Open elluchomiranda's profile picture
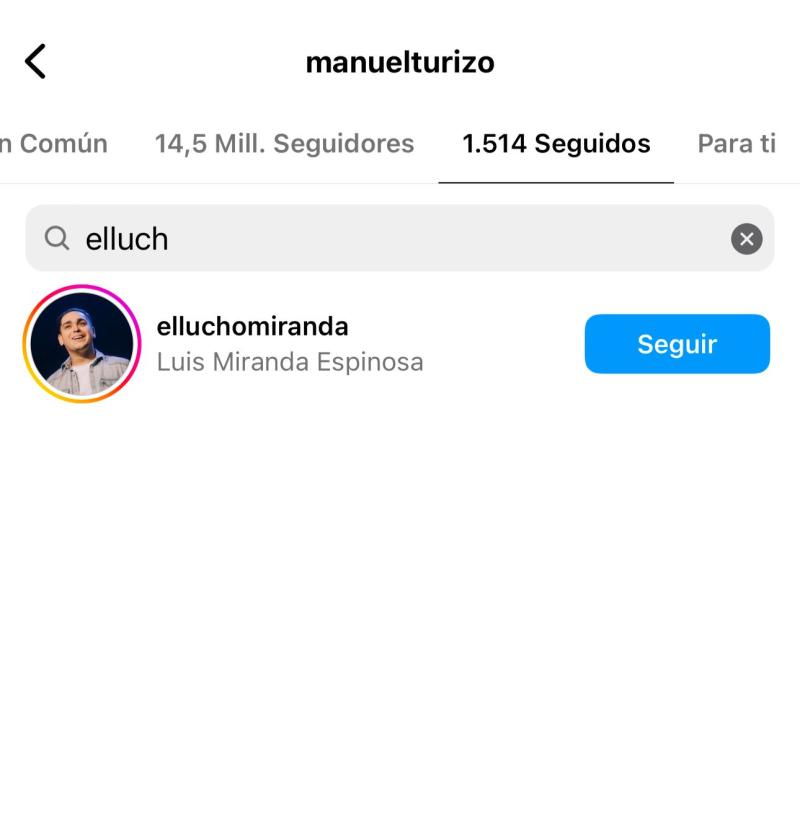800x838 pixels. [82, 343]
